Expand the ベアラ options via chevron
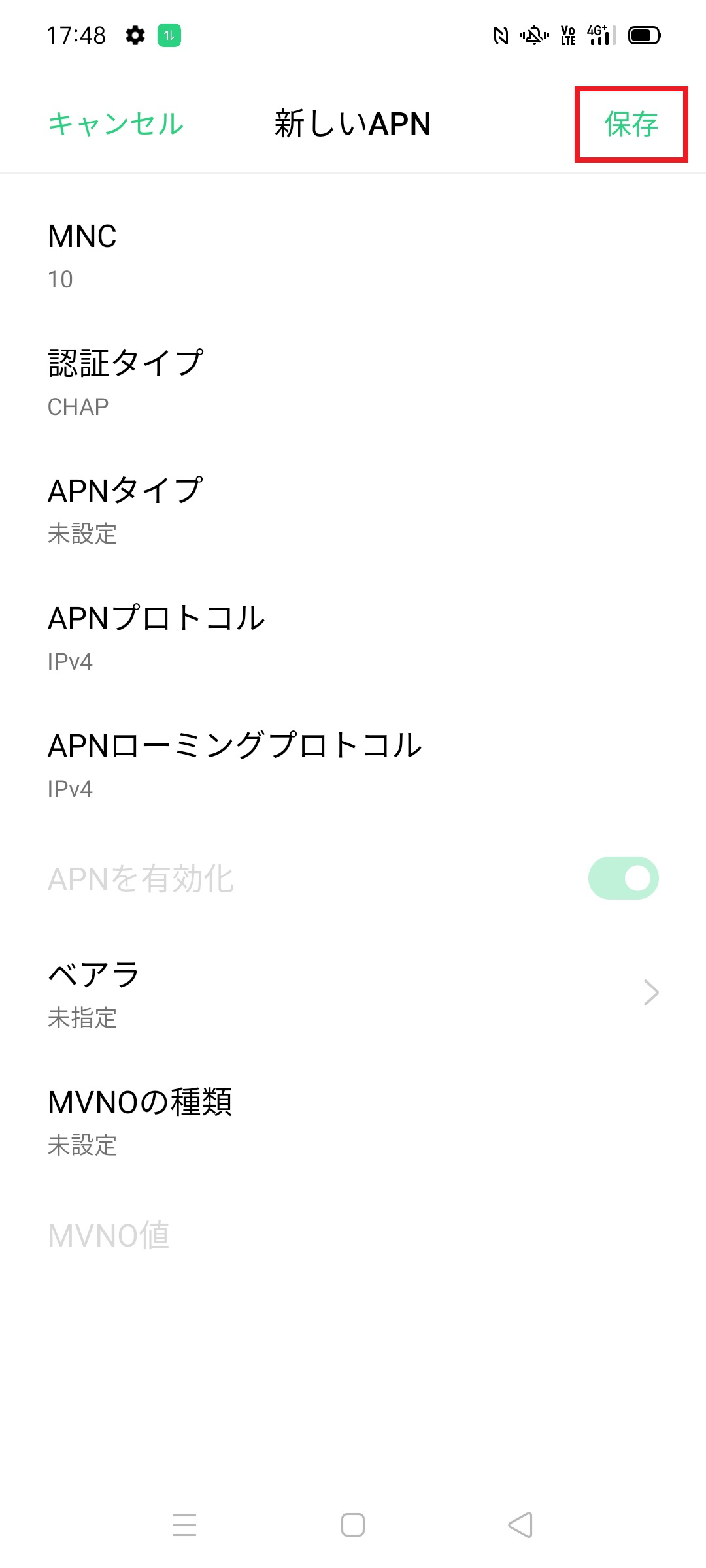The width and height of the screenshot is (706, 1568). (x=651, y=993)
